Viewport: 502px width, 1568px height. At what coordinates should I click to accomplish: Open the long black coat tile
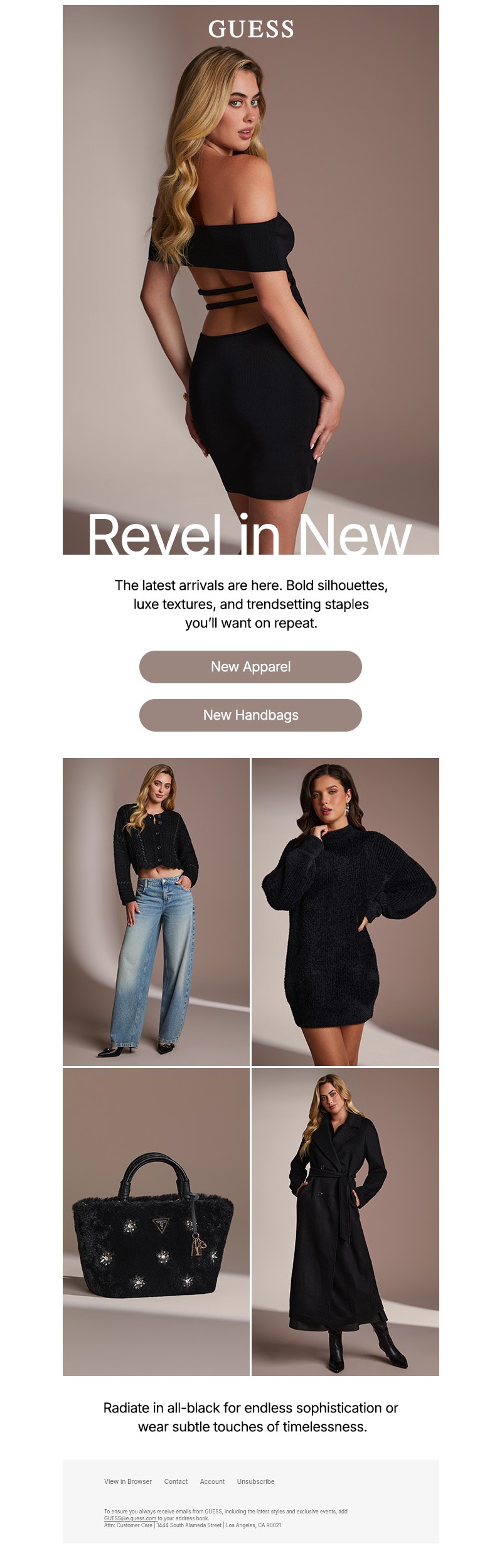point(345,1221)
